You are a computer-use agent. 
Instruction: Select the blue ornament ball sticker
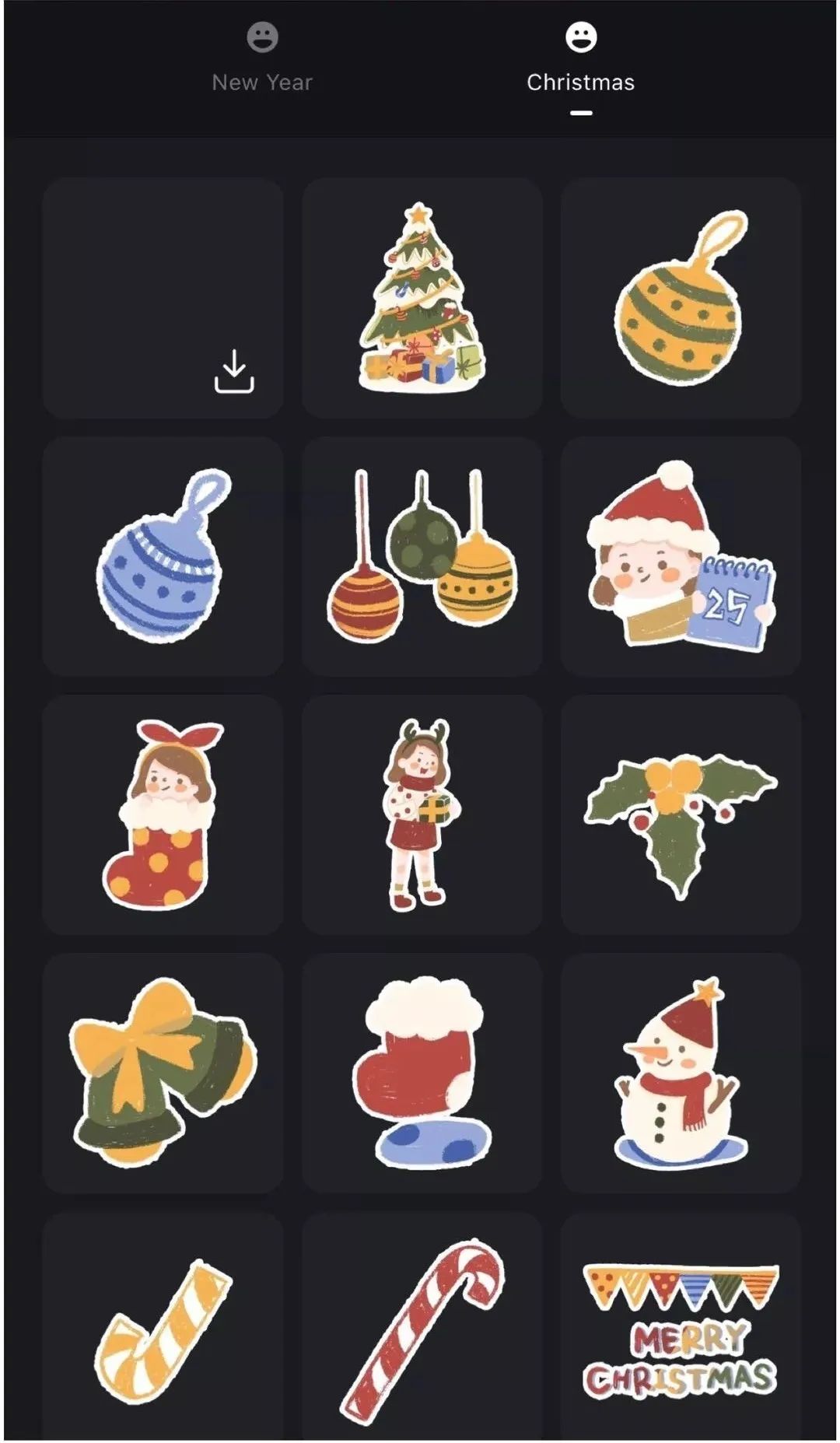coord(163,556)
